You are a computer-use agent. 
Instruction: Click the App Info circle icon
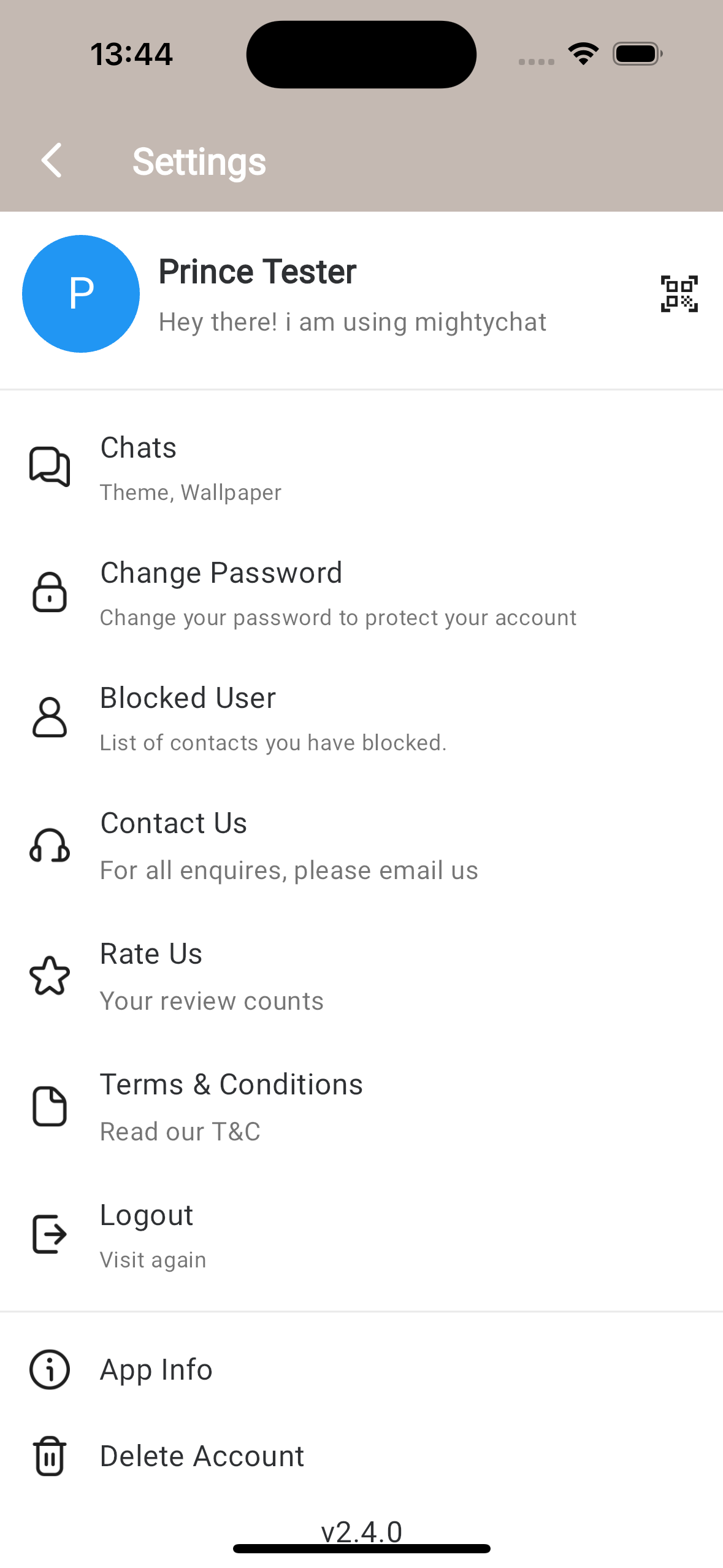point(50,1369)
